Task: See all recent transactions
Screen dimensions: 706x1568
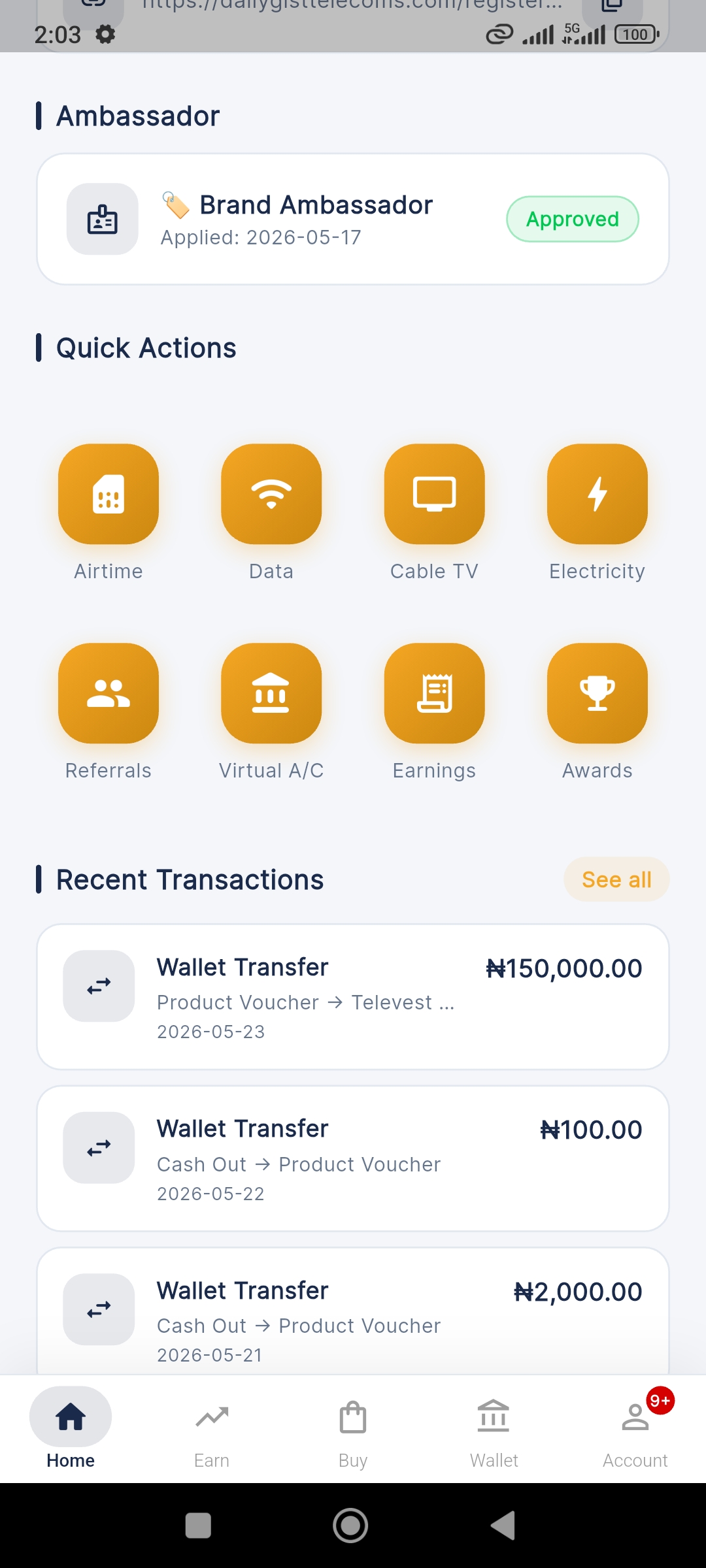Action: [616, 879]
